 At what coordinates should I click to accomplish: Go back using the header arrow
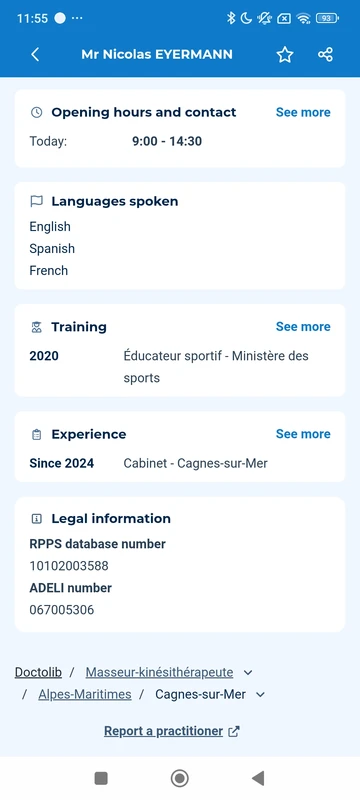[x=35, y=55]
